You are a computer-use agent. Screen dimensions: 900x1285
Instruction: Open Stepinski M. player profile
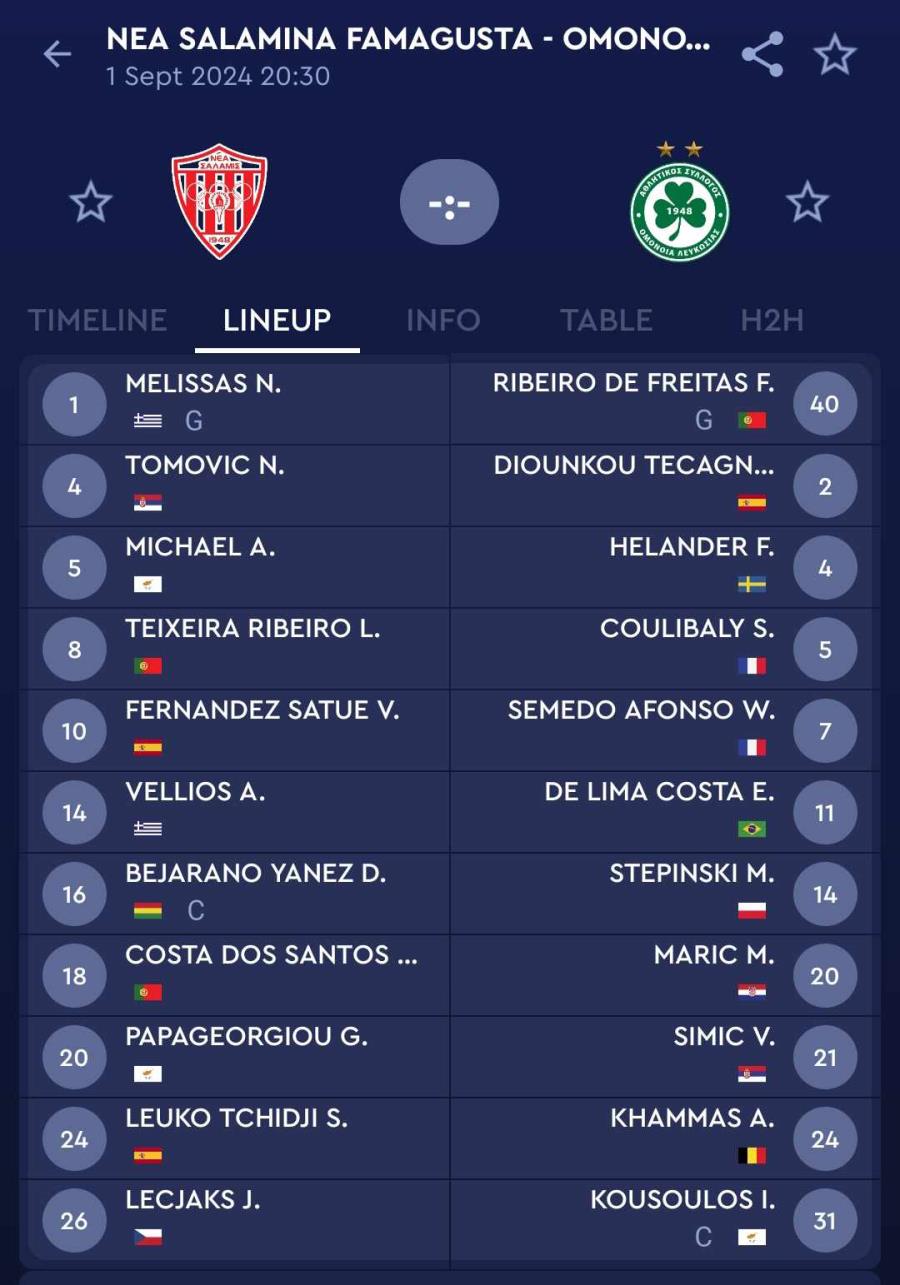pyautogui.click(x=691, y=874)
